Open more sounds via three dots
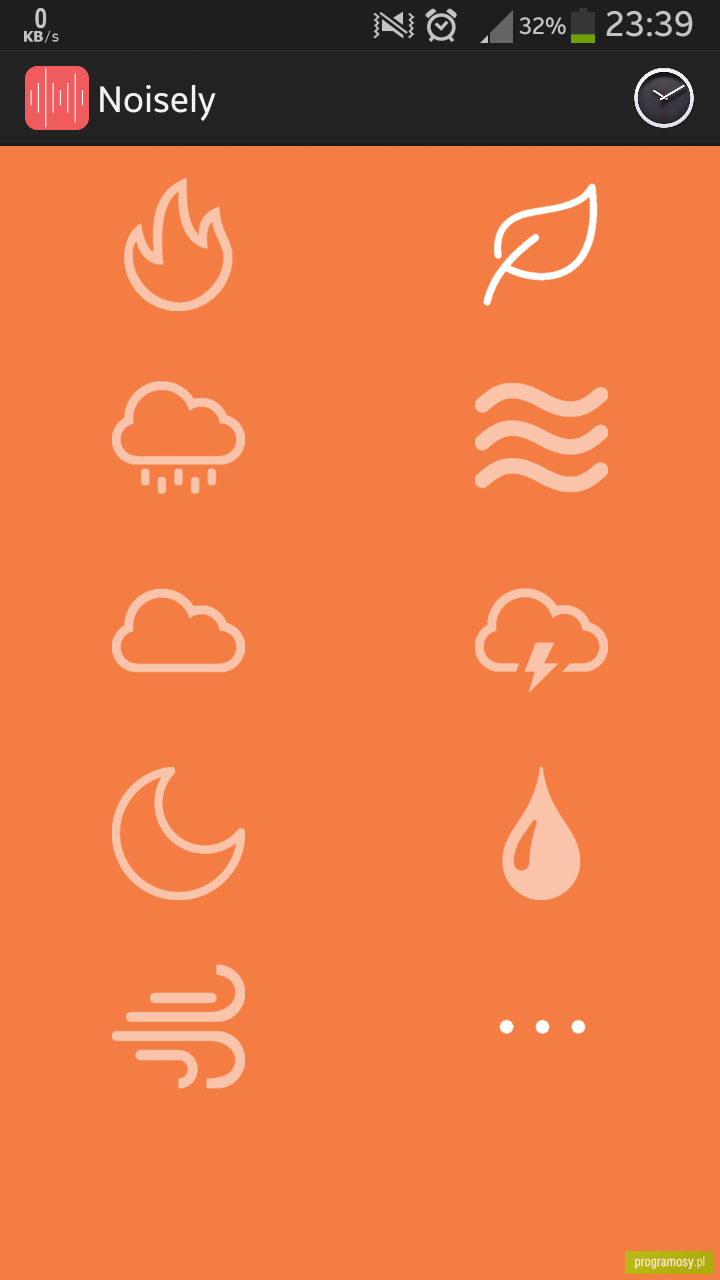This screenshot has height=1280, width=720. 542,1027
